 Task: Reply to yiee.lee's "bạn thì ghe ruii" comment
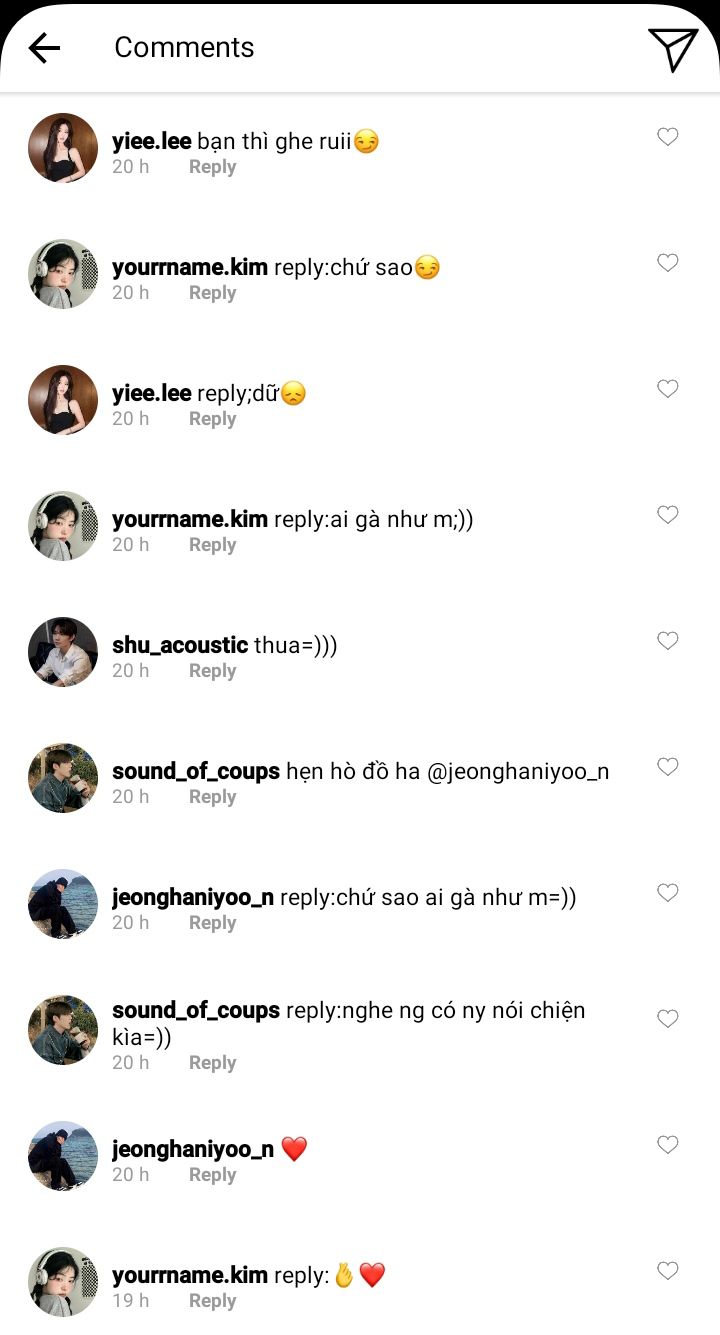tap(212, 167)
